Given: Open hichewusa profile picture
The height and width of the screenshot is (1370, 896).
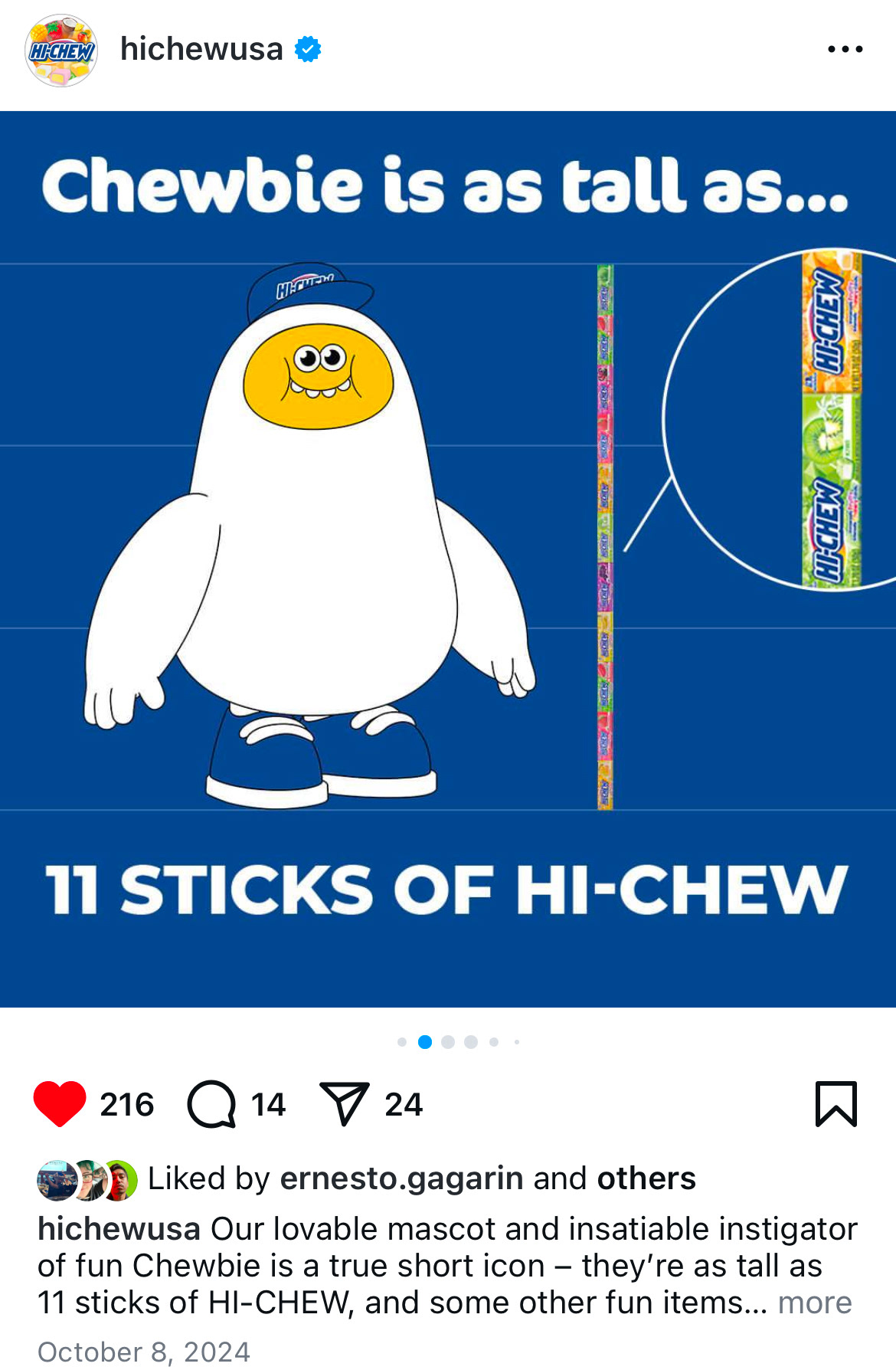Looking at the screenshot, I should (x=61, y=51).
